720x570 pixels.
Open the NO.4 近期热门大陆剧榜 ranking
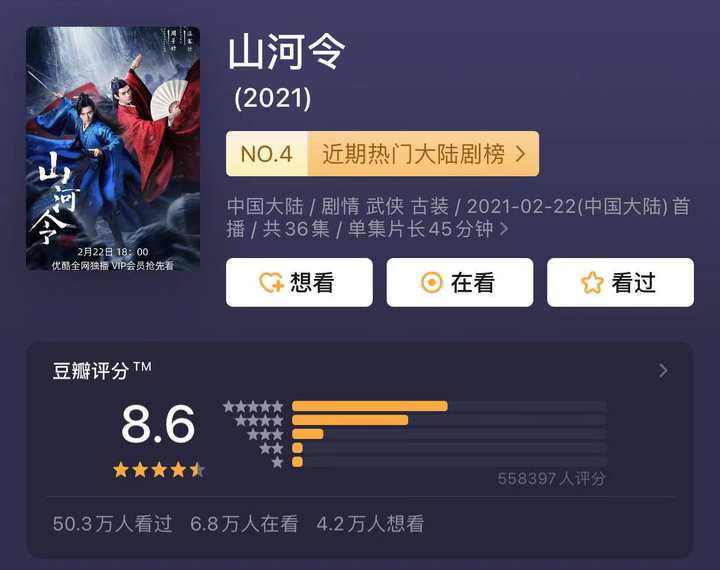[382, 154]
